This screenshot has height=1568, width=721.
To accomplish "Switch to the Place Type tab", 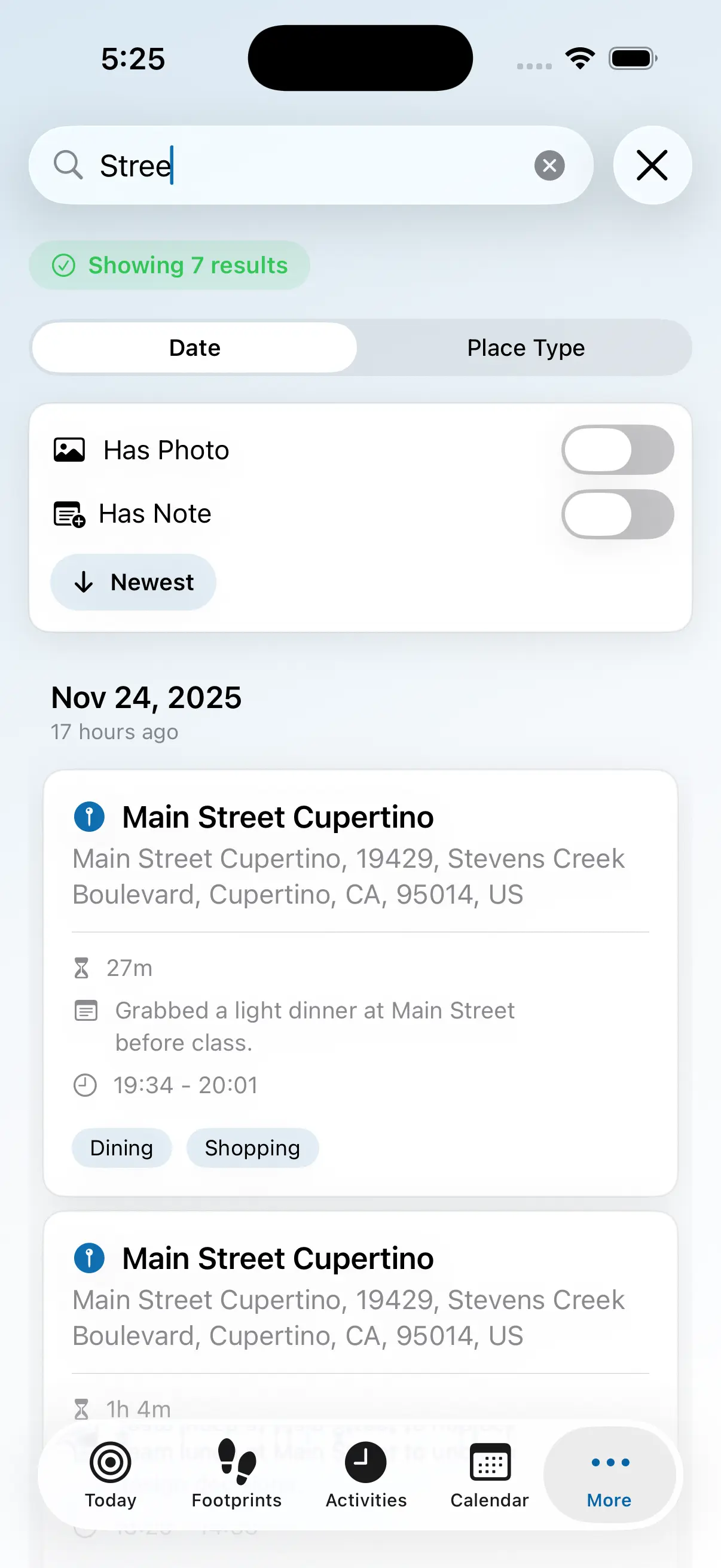I will pos(525,347).
